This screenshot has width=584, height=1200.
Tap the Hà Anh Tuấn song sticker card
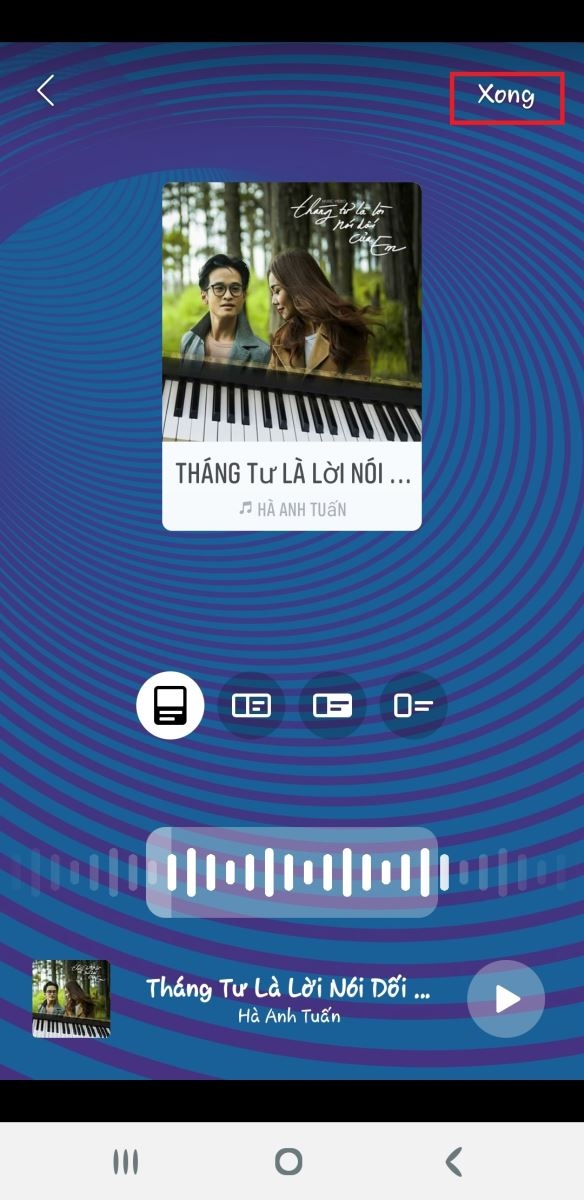coord(292,356)
